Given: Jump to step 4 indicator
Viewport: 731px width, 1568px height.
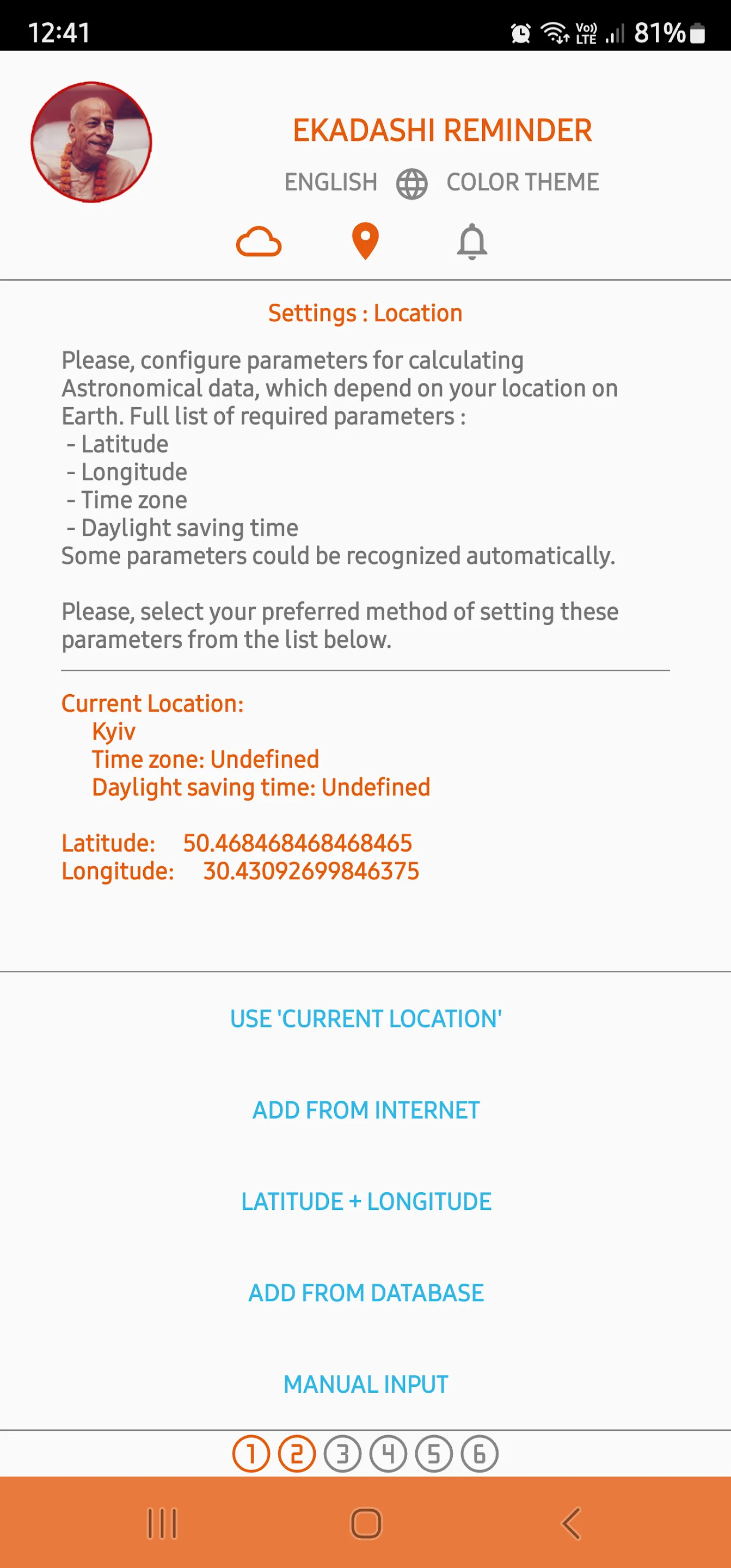Looking at the screenshot, I should click(388, 1454).
